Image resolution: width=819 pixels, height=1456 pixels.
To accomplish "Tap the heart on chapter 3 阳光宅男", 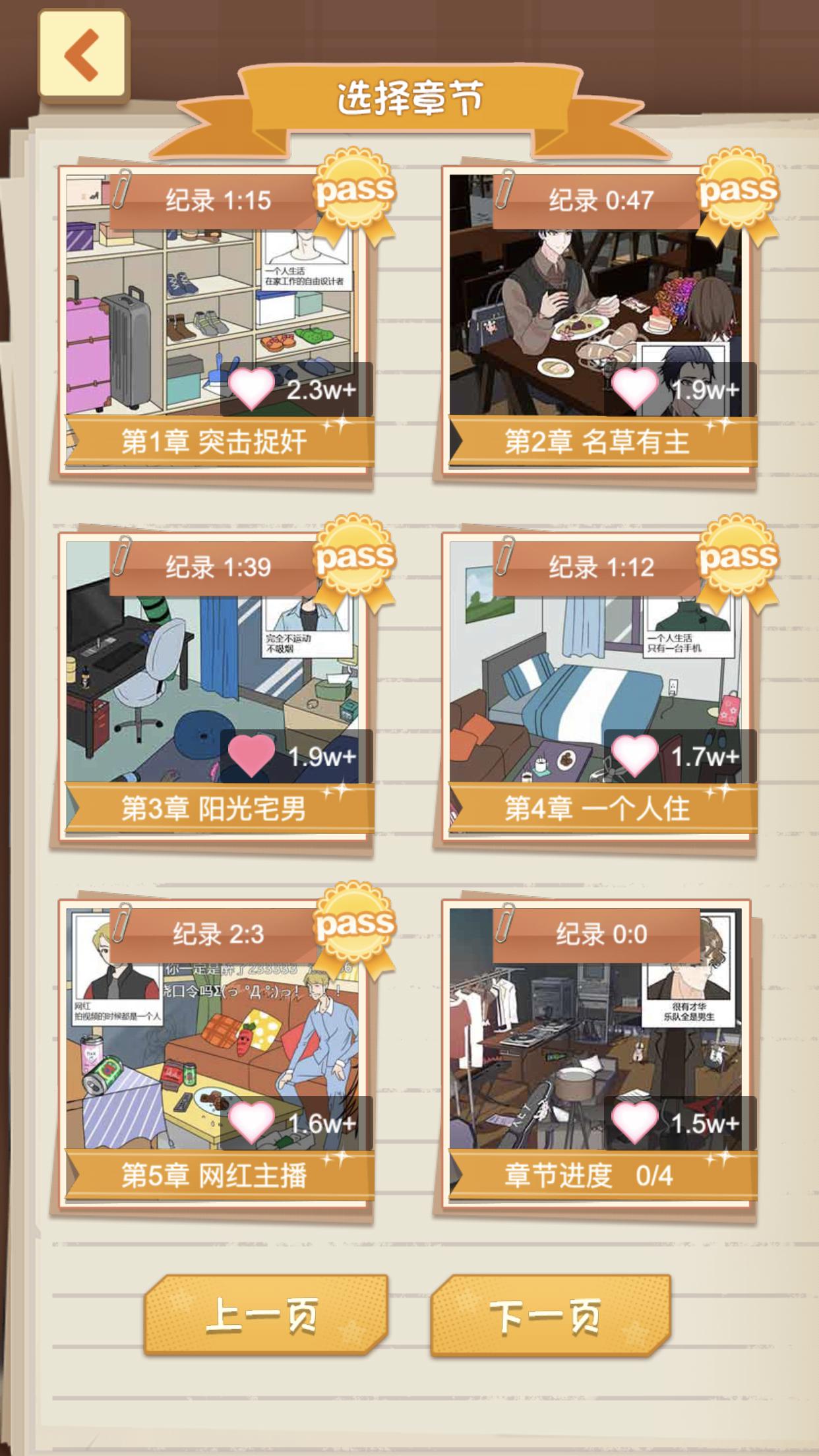I will (x=251, y=756).
